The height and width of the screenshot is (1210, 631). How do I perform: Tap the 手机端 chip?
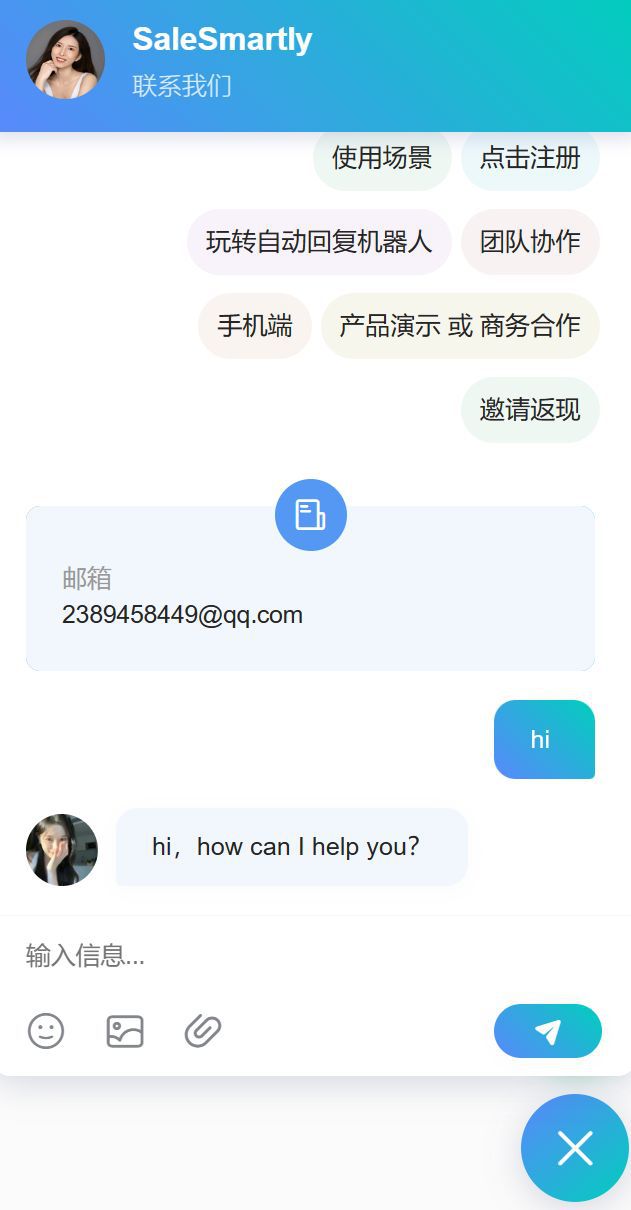point(255,326)
